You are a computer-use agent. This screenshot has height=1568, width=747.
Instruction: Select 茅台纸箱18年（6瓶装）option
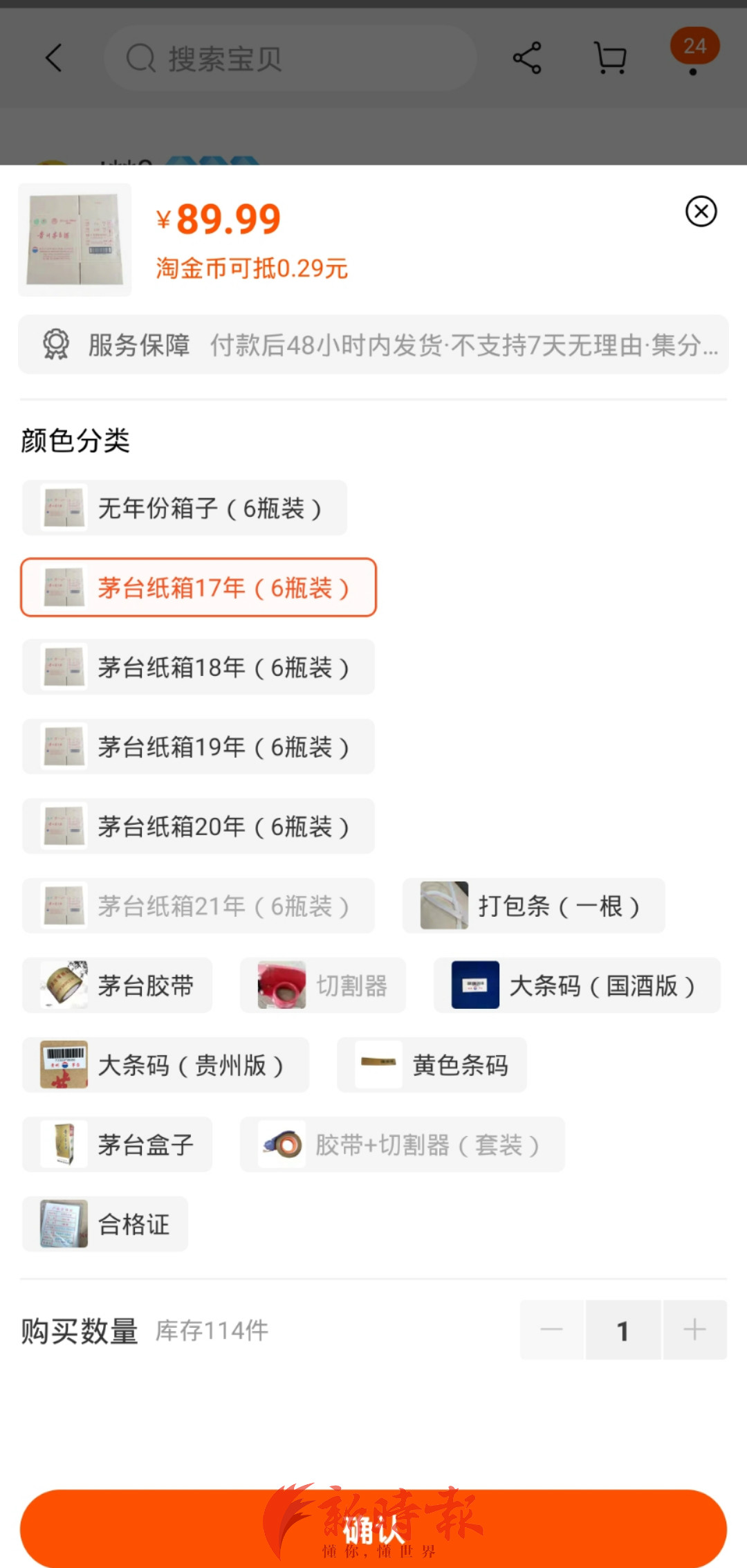point(199,667)
